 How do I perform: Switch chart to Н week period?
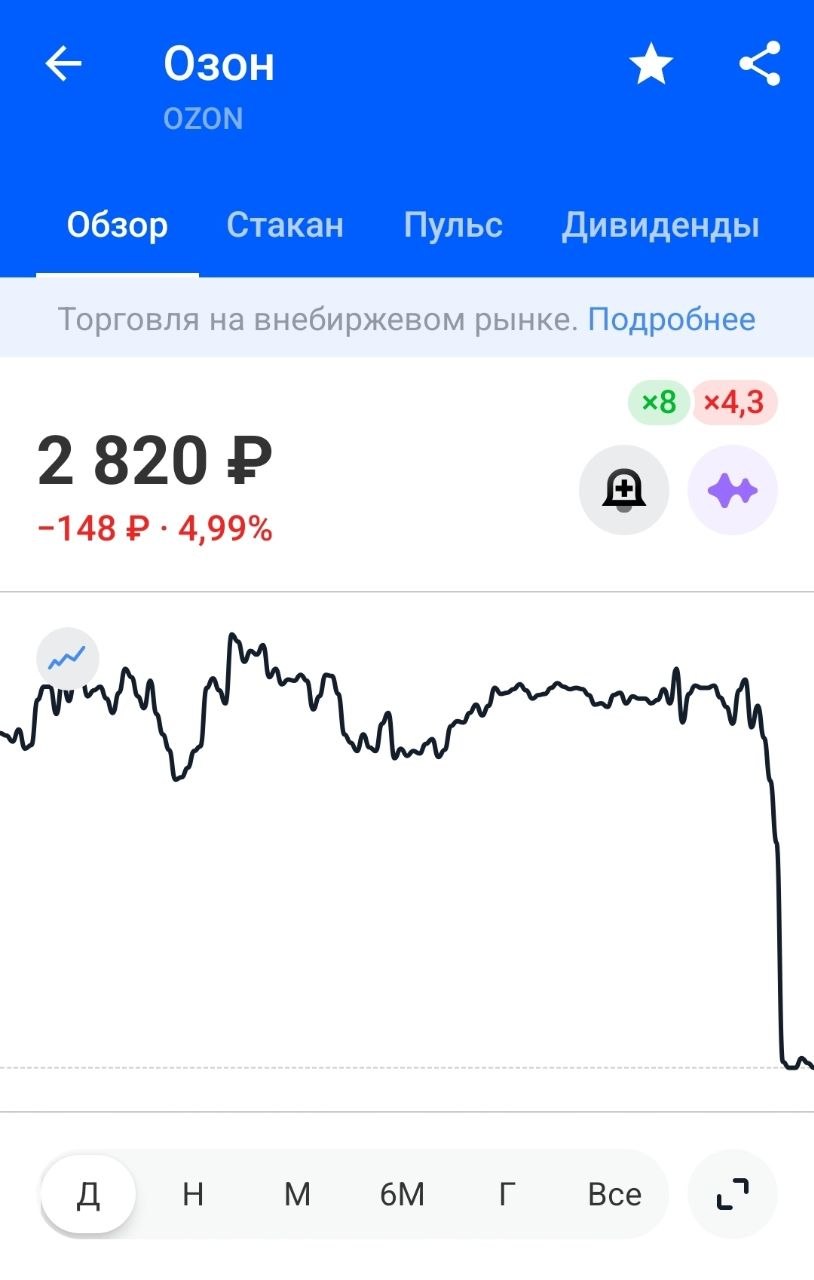coord(193,1194)
